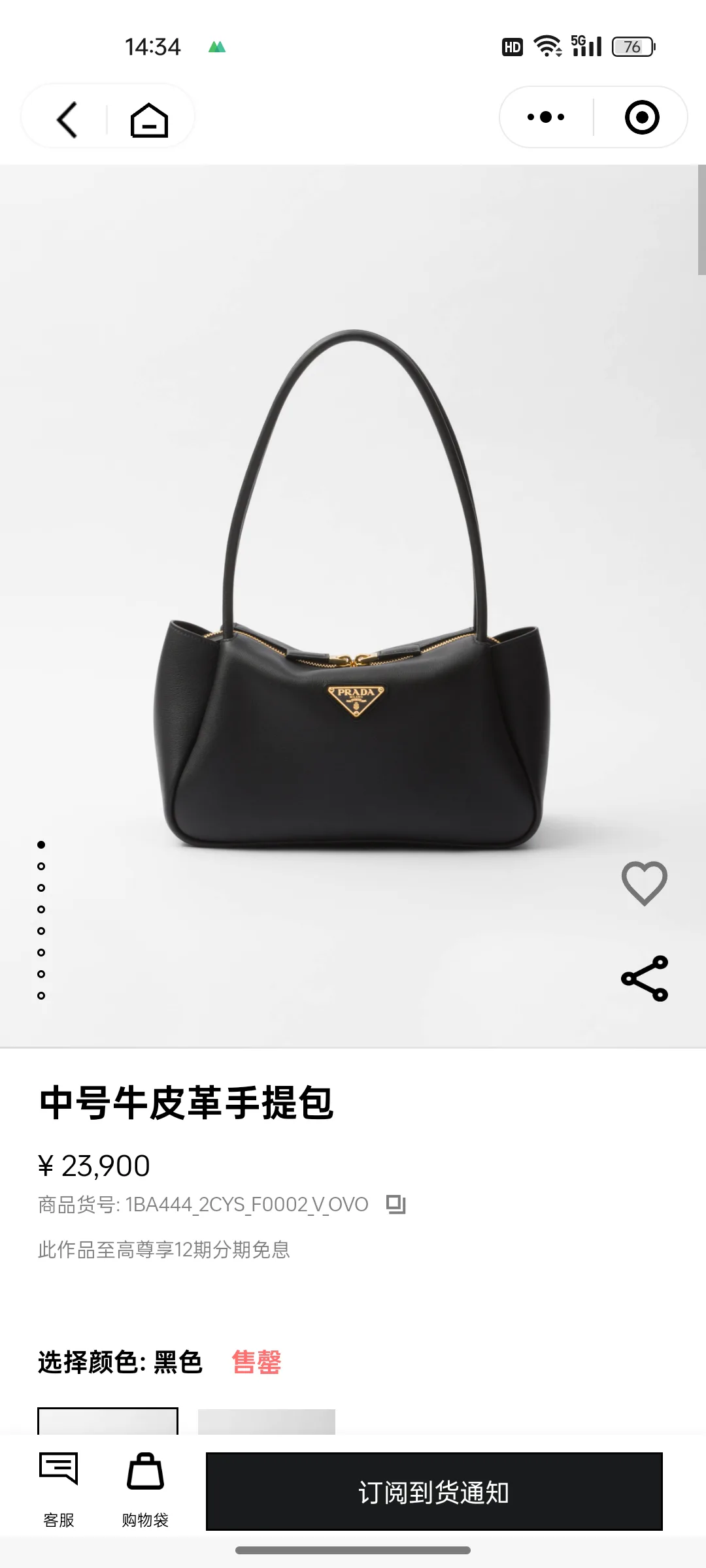Copy the product code 1BA444_2CYS_F0002_V_OVO

click(x=396, y=1204)
